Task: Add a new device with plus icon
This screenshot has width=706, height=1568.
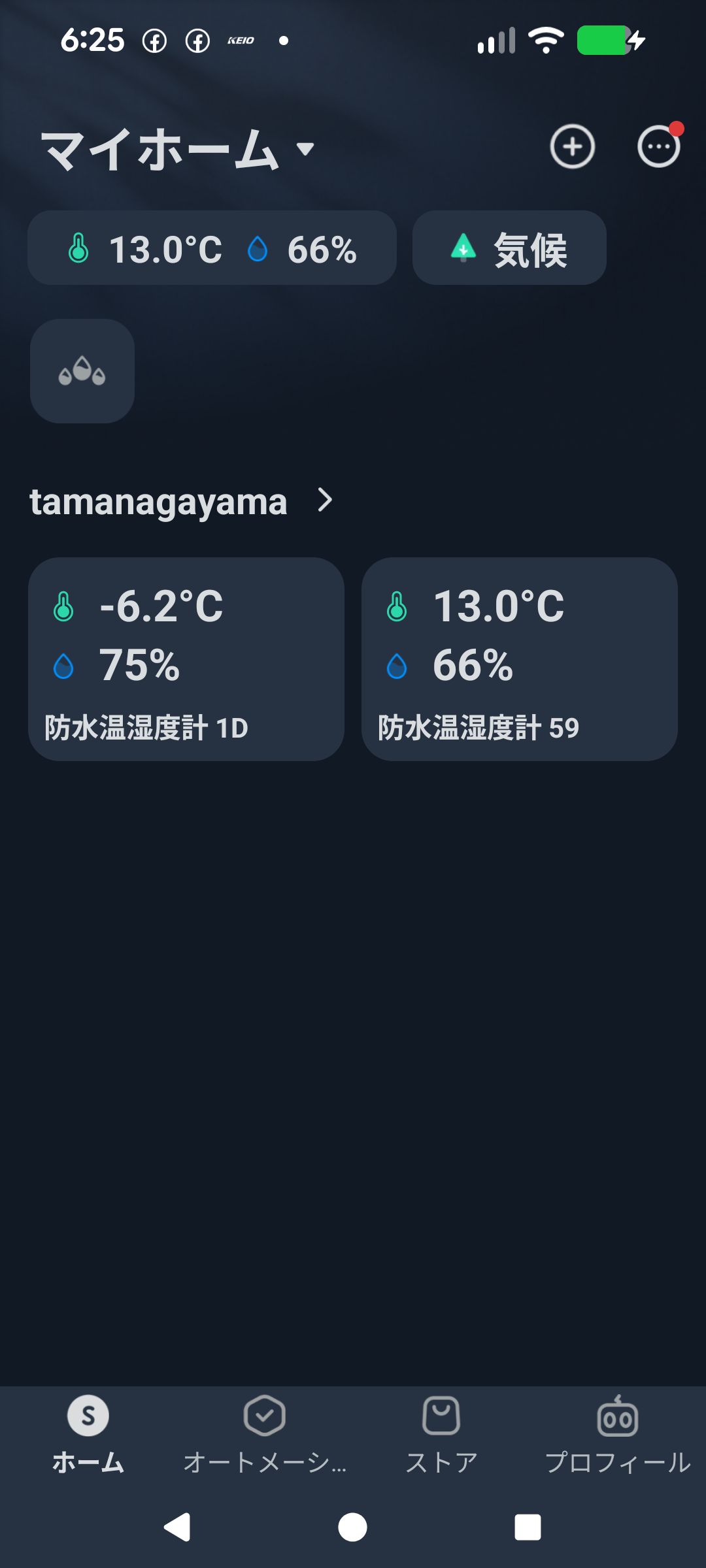Action: (x=572, y=146)
